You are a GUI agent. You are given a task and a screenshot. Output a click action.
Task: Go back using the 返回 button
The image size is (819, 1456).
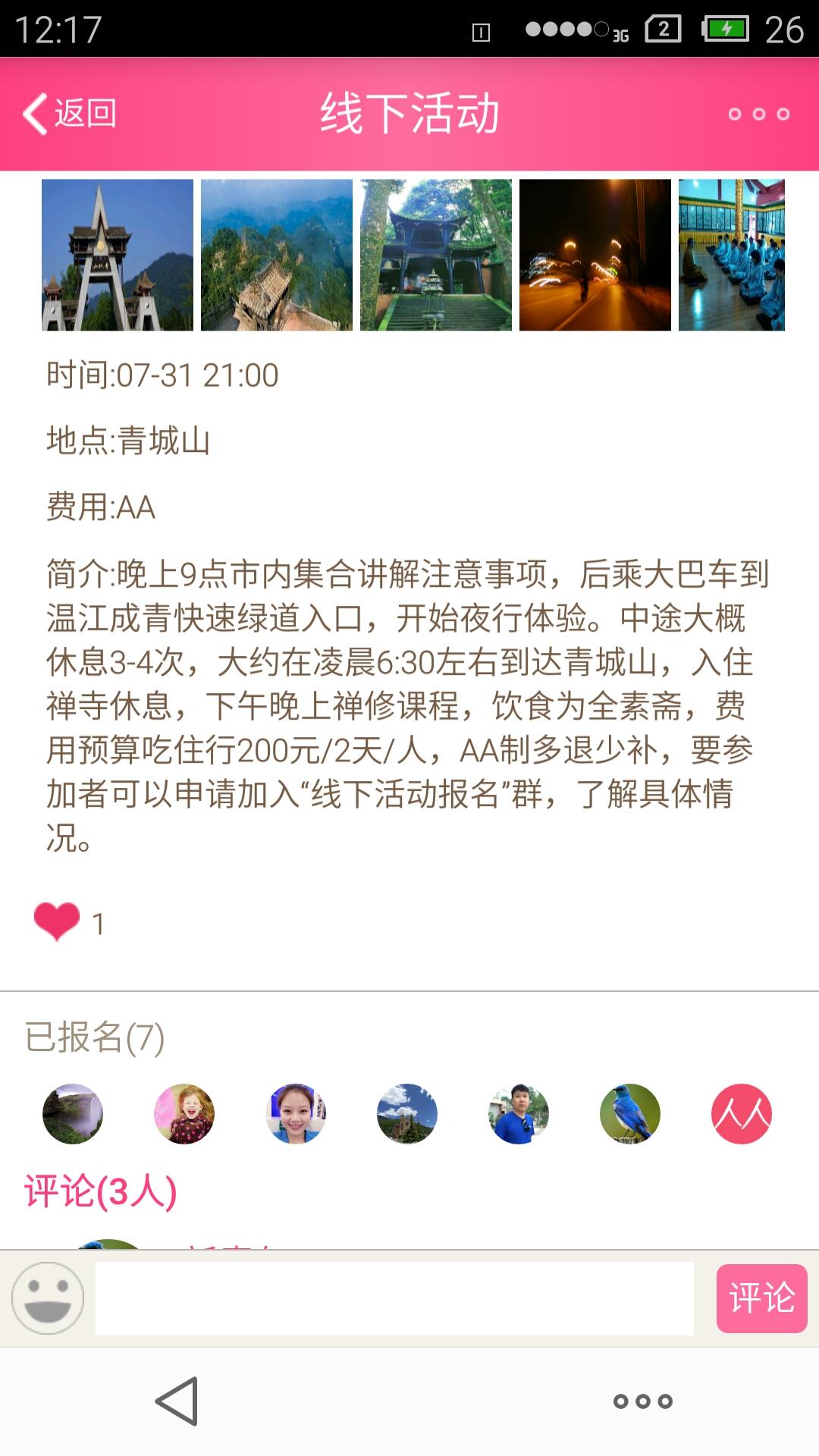click(70, 114)
